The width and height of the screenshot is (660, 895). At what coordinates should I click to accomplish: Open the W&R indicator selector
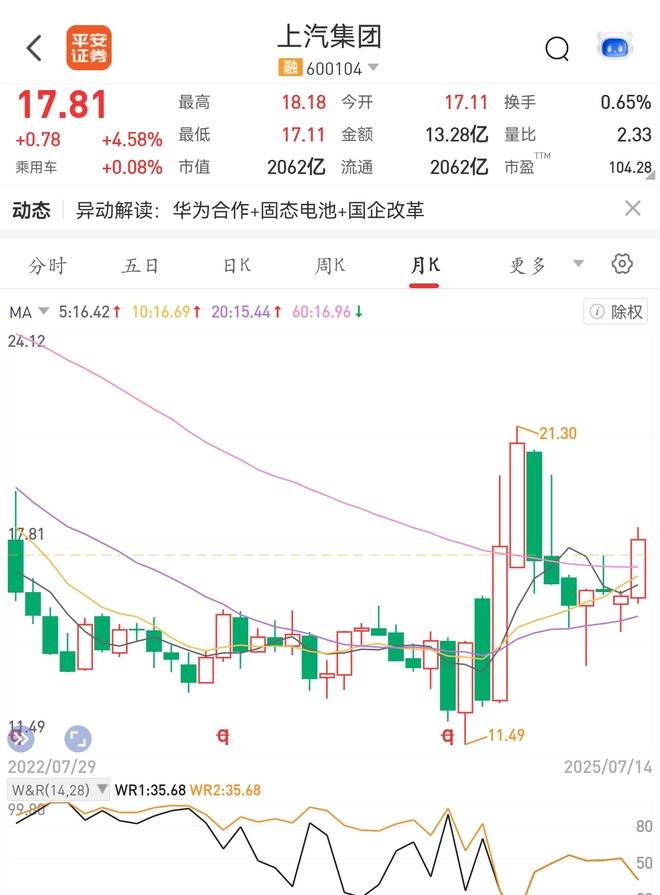coord(50,790)
